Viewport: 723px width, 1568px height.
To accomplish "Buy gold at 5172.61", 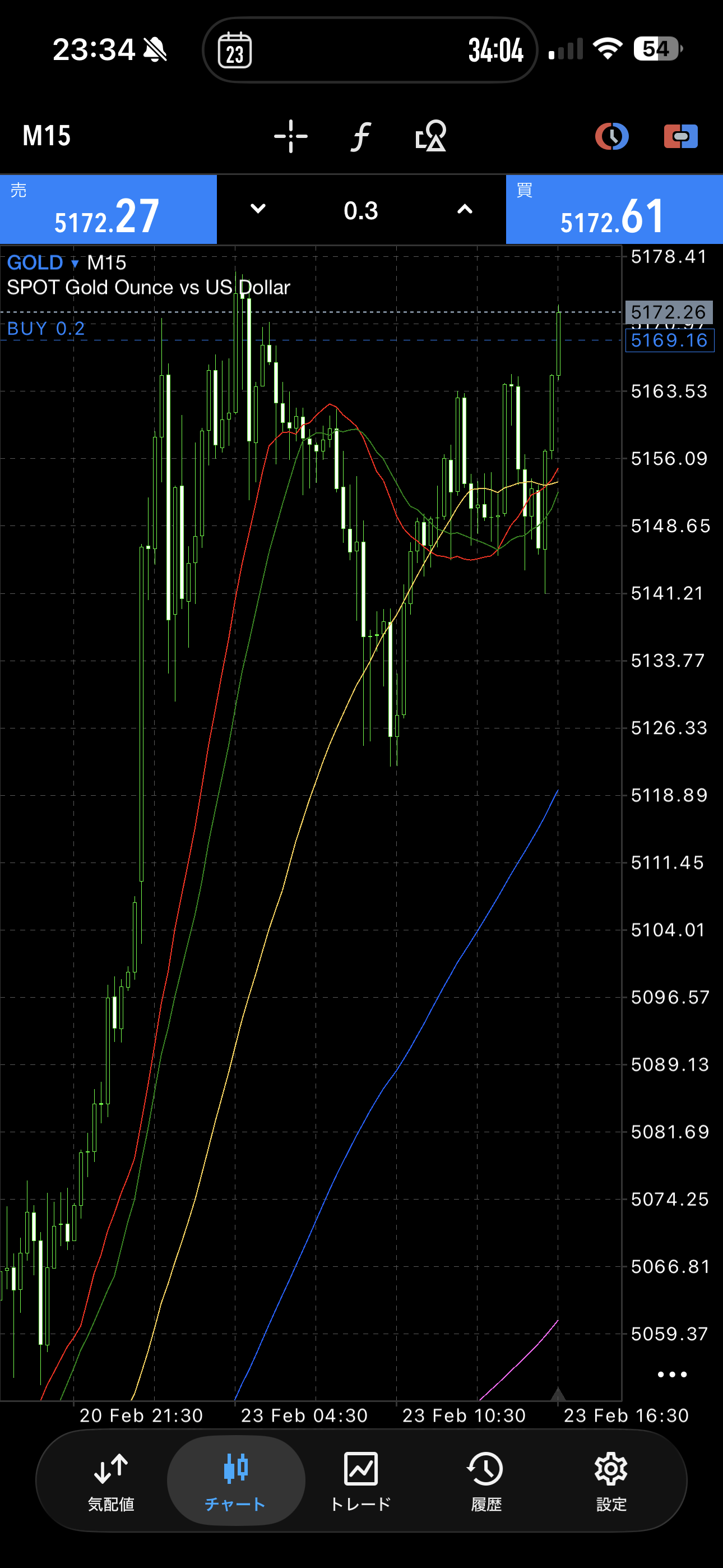I will pos(614,210).
